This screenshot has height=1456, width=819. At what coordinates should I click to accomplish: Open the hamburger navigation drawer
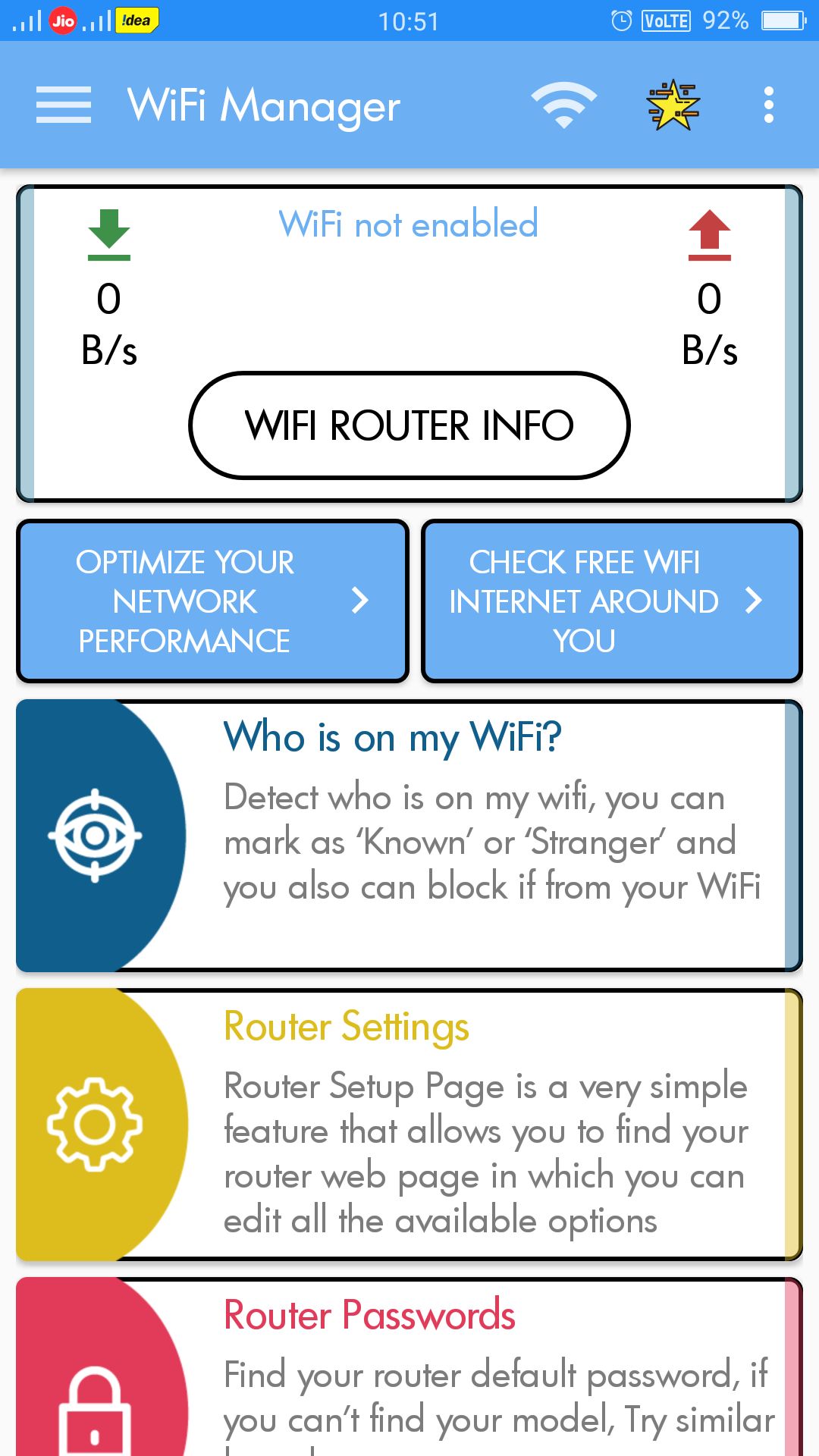64,105
